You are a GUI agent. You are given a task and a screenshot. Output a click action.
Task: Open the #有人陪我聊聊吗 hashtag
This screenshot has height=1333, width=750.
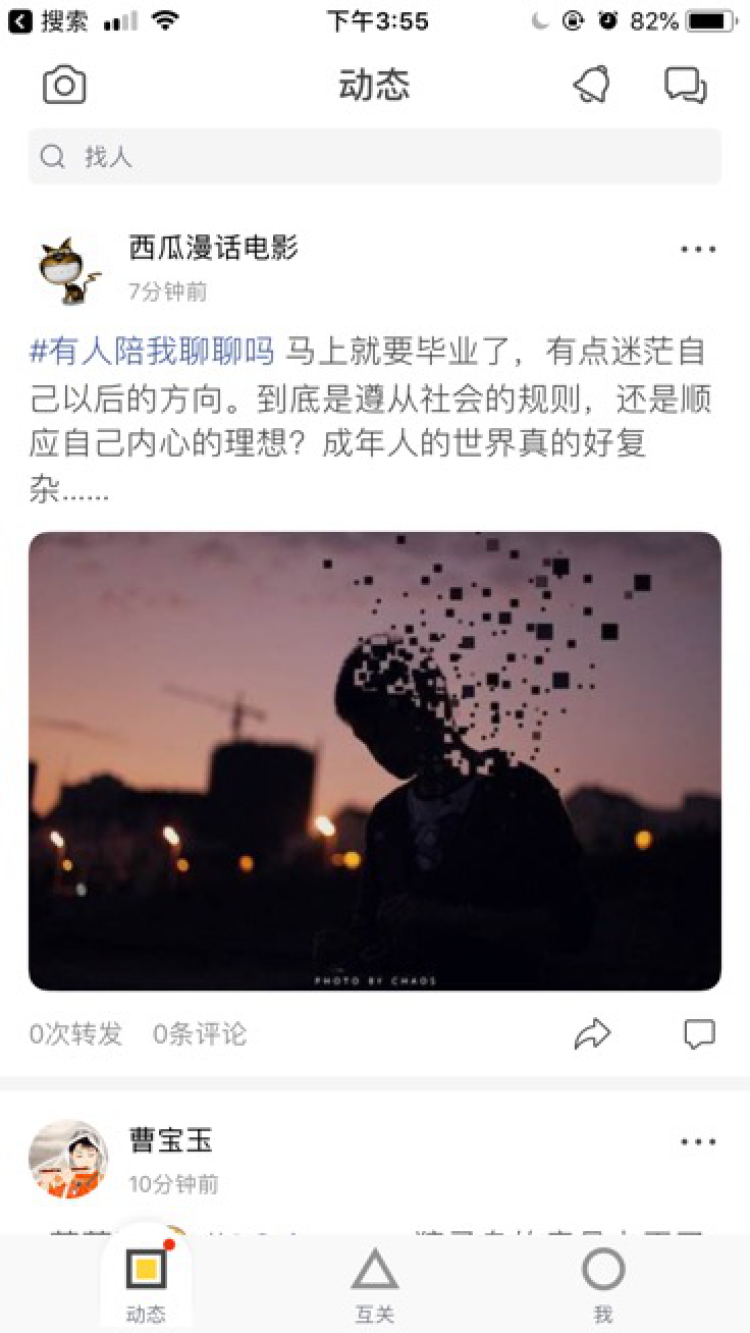(152, 351)
